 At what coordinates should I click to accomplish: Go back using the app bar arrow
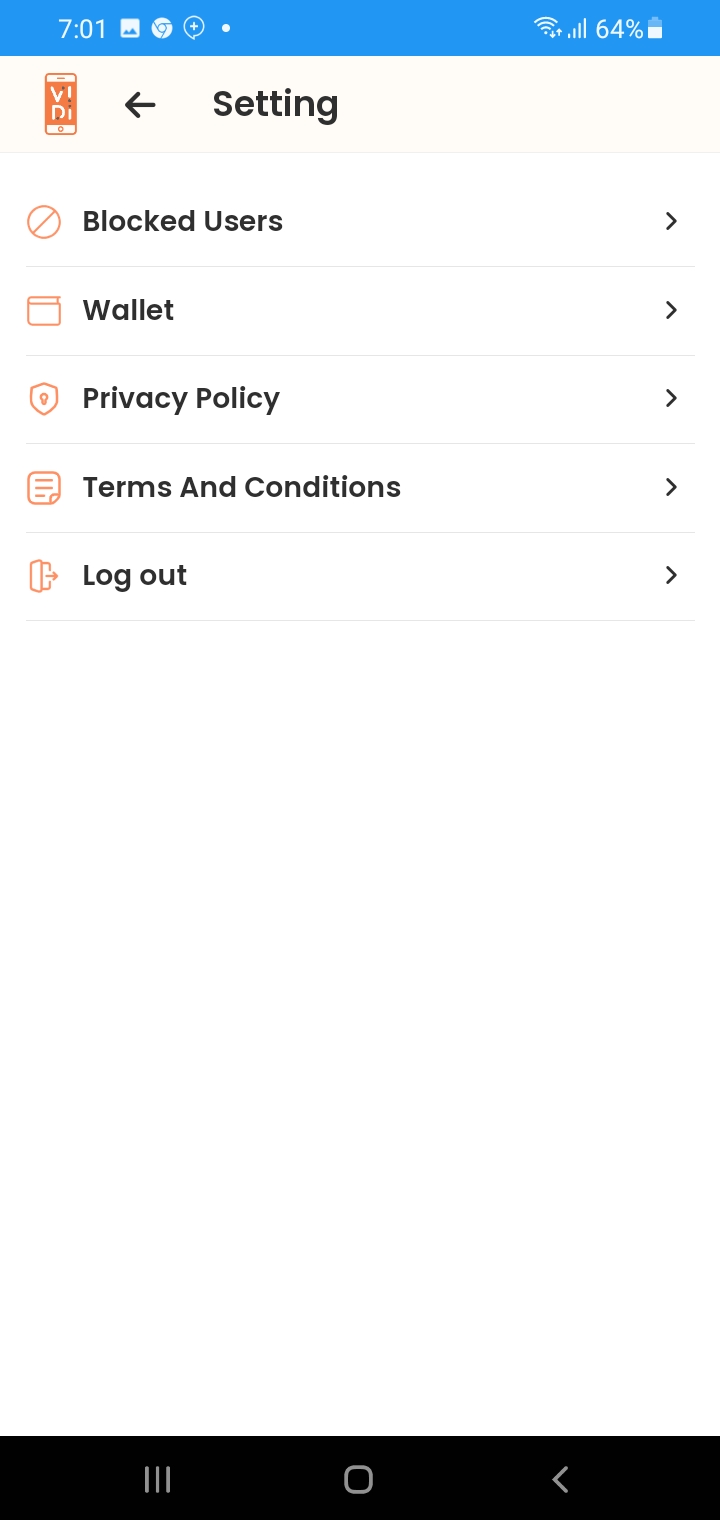point(140,104)
